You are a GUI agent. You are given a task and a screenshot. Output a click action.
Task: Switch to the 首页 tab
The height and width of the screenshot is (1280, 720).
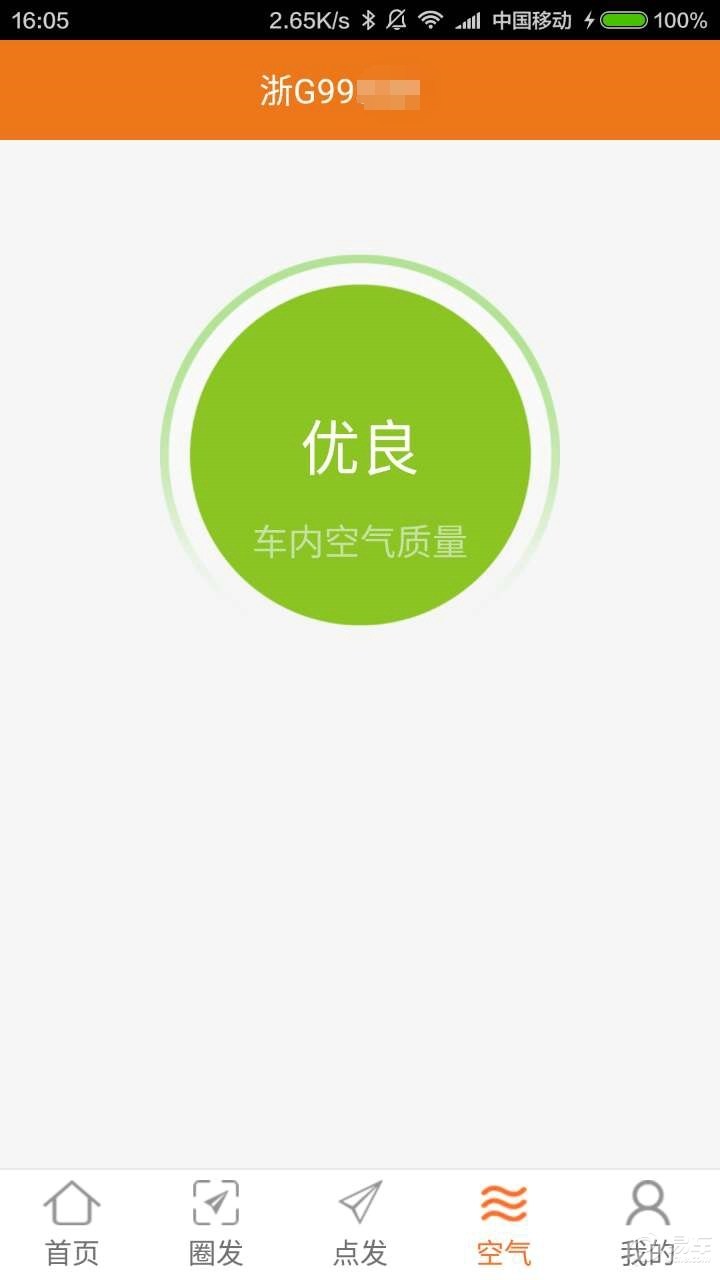coord(72,1224)
